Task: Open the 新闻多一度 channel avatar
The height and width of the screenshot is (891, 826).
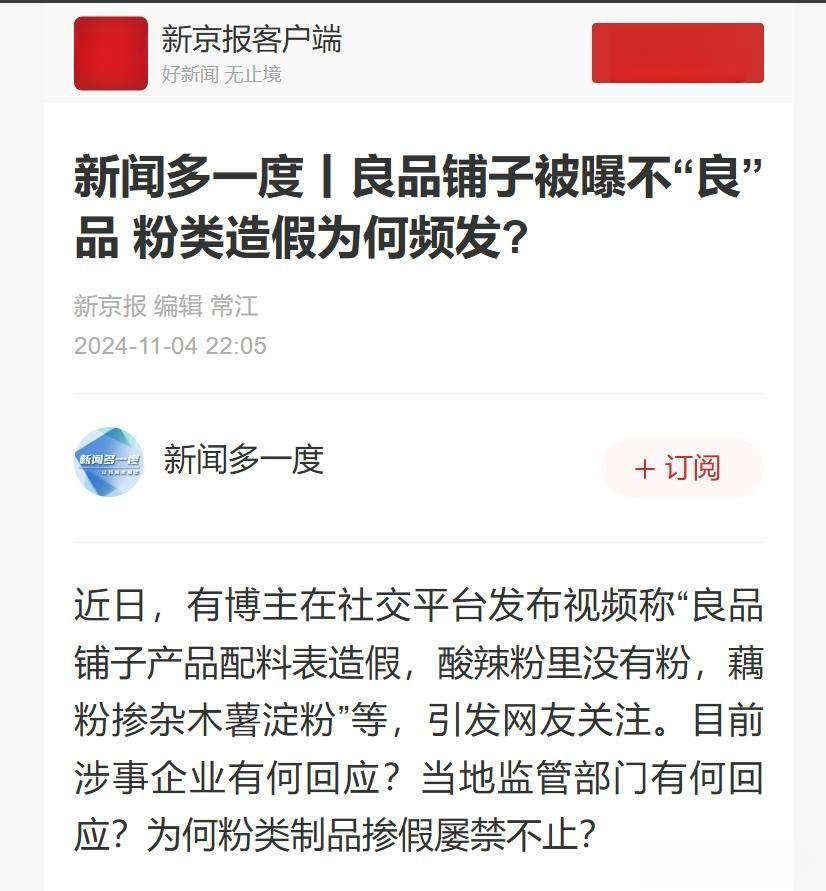Action: [x=108, y=461]
